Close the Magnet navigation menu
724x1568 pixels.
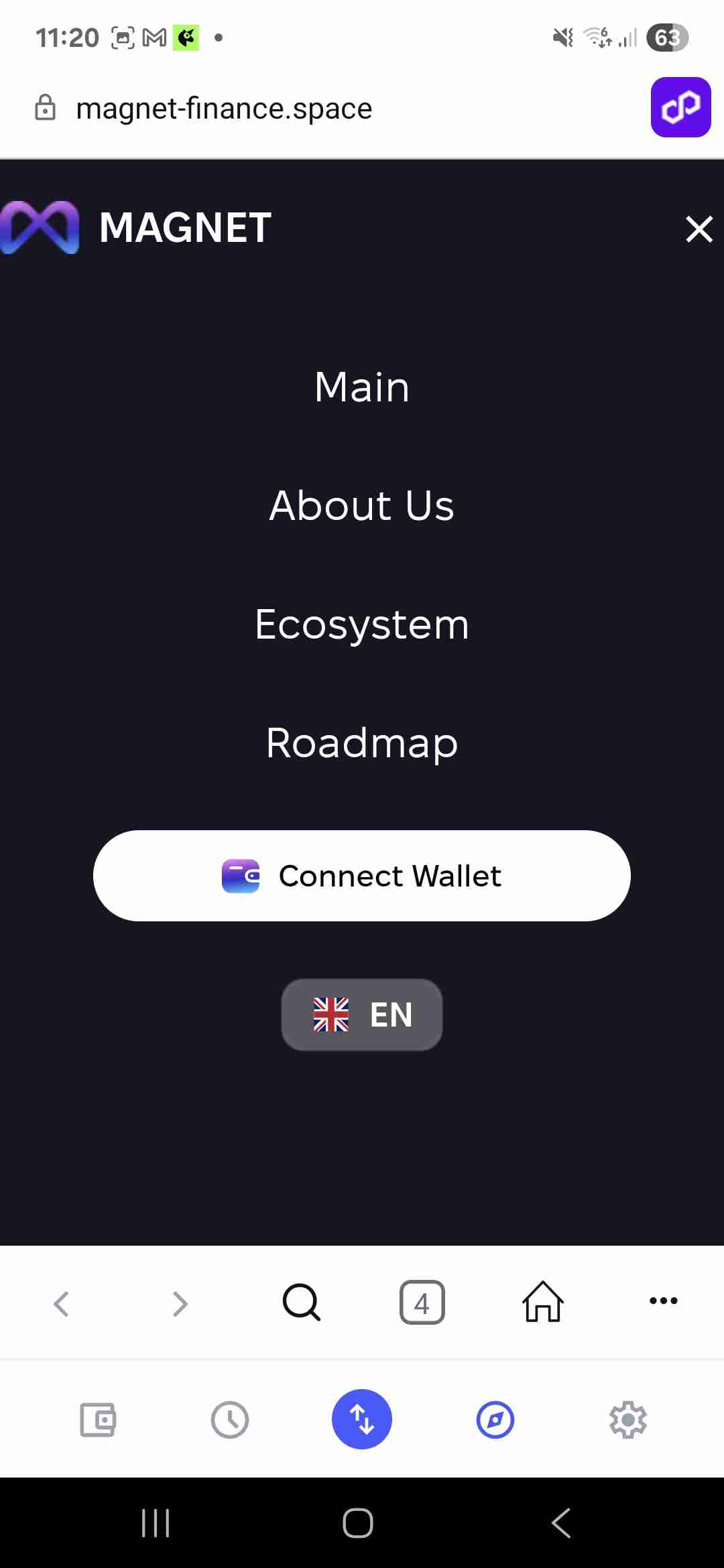(x=699, y=229)
